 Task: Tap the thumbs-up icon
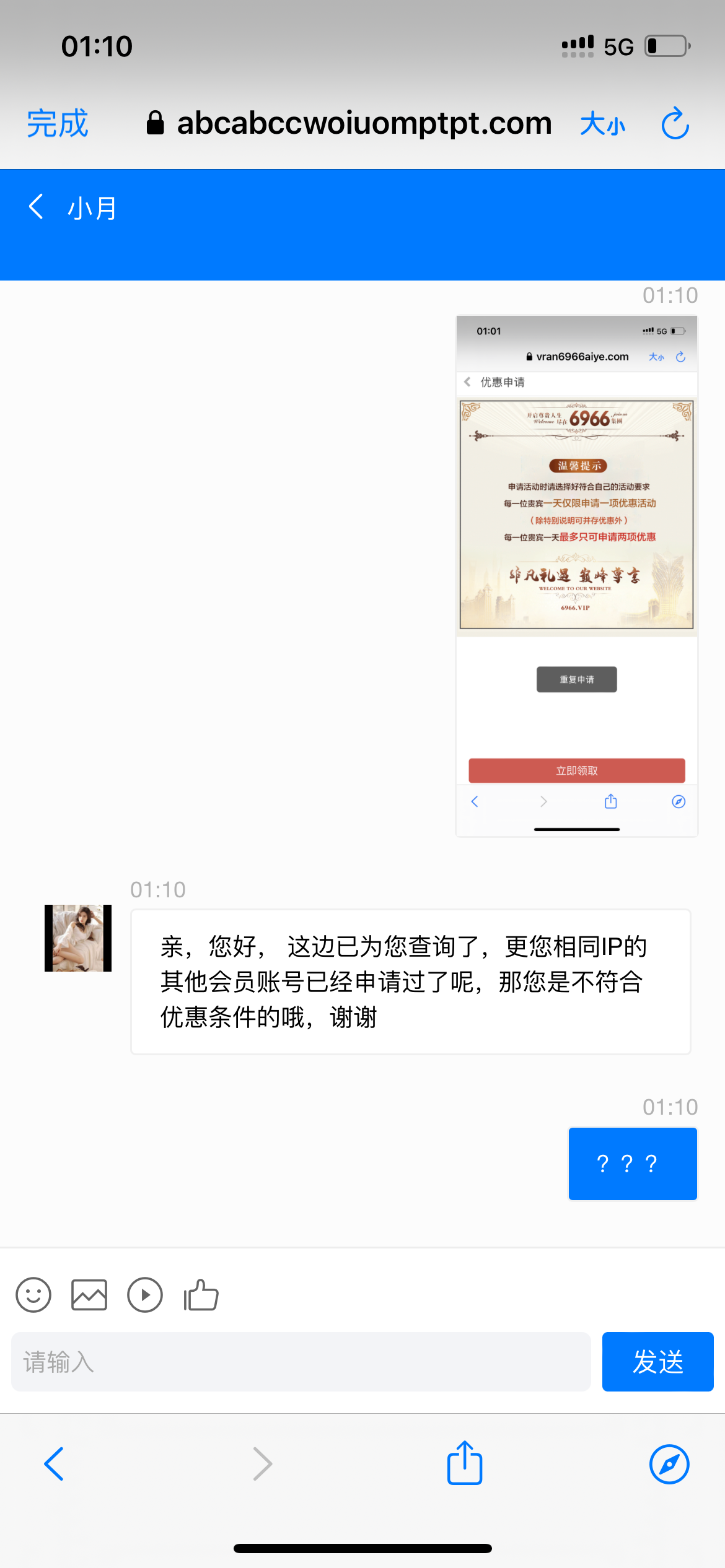click(x=201, y=1295)
